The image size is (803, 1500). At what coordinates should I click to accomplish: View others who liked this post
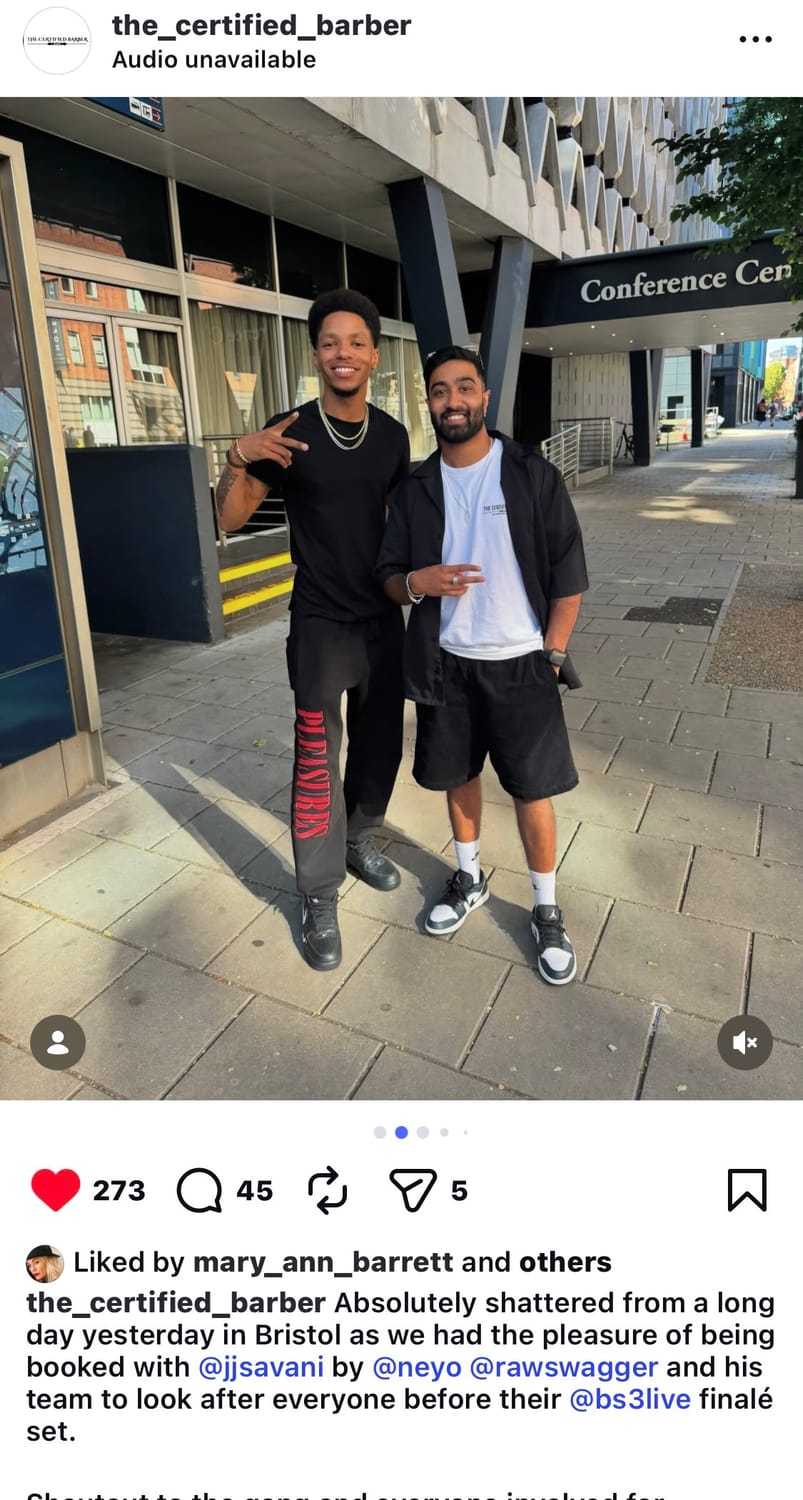click(564, 1262)
